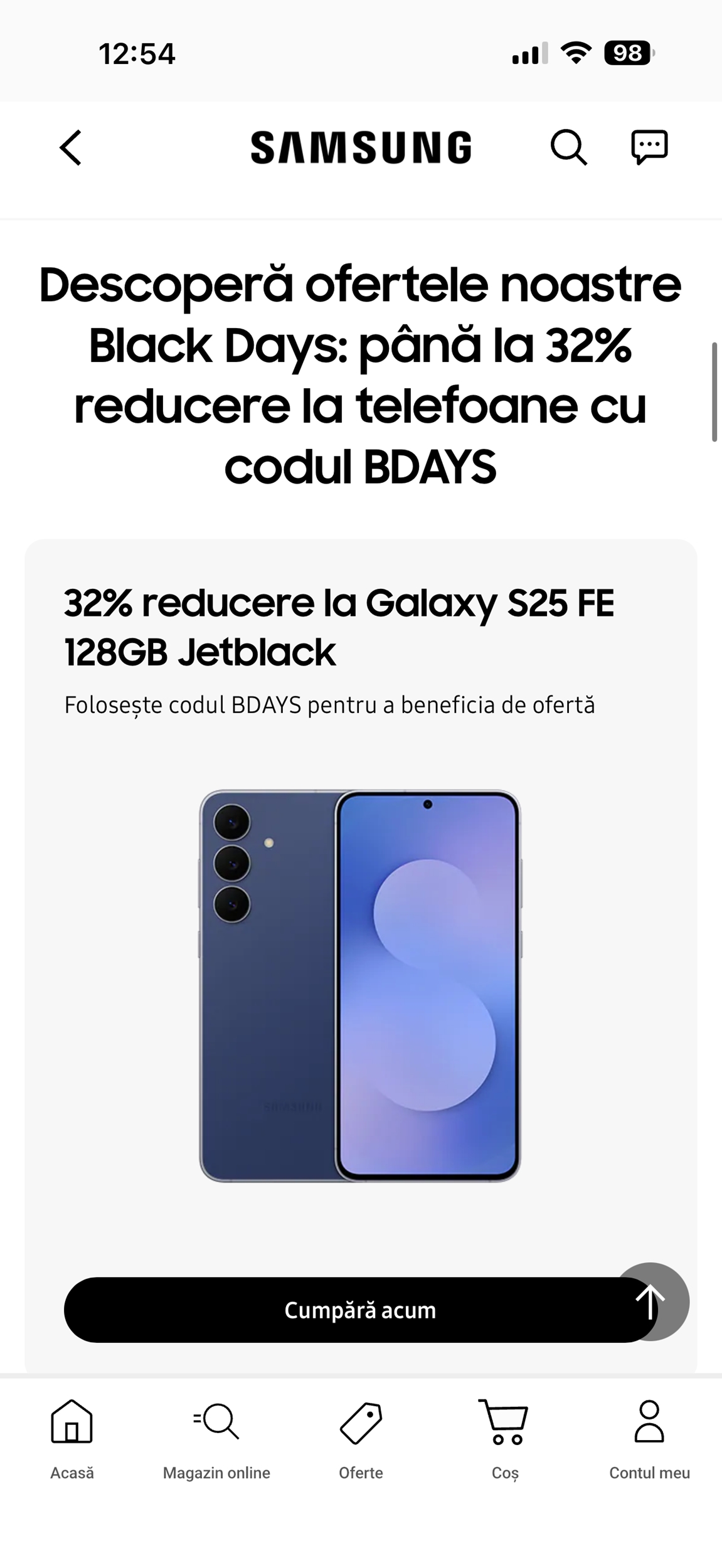The height and width of the screenshot is (1568, 722).
Task: Go back to the previous page
Action: pos(71,148)
